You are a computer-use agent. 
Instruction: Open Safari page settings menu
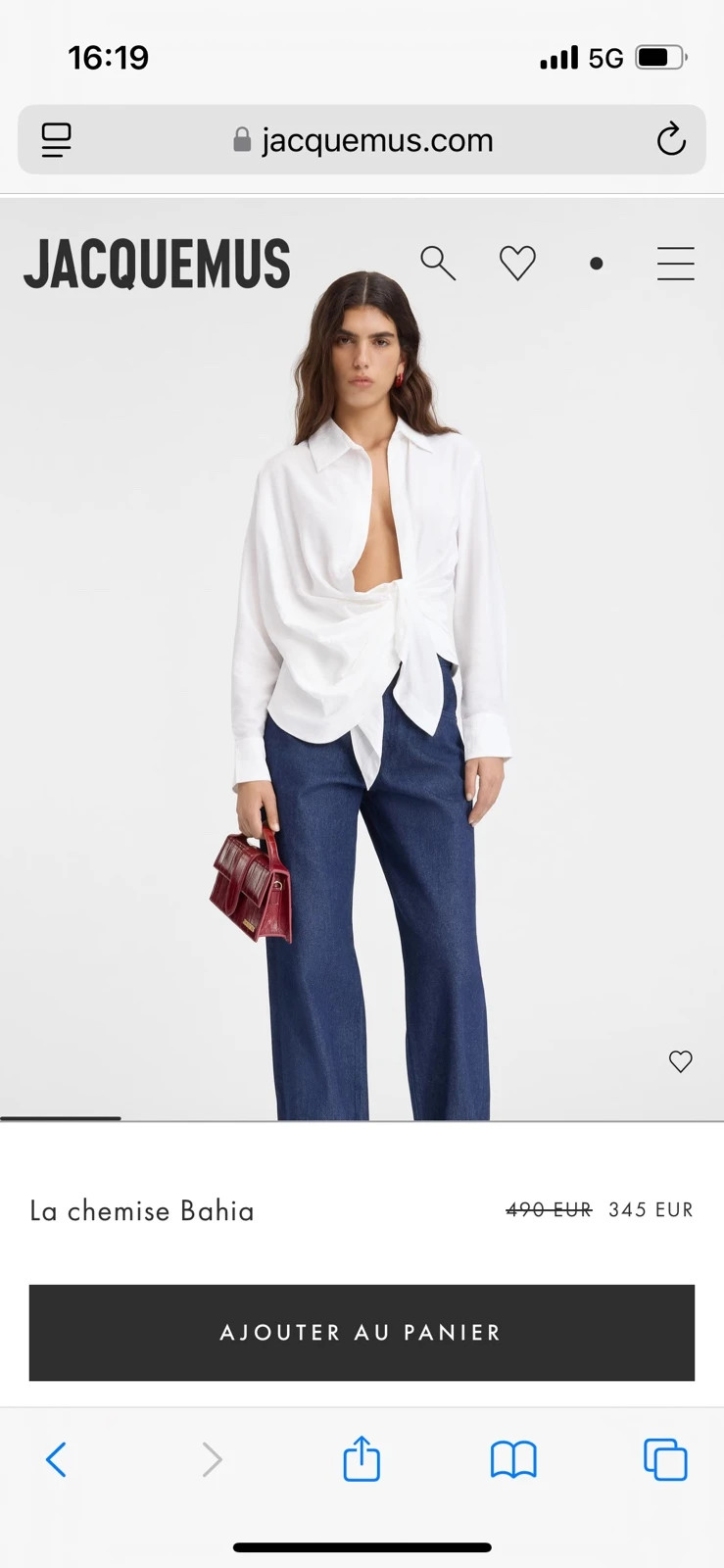56,139
